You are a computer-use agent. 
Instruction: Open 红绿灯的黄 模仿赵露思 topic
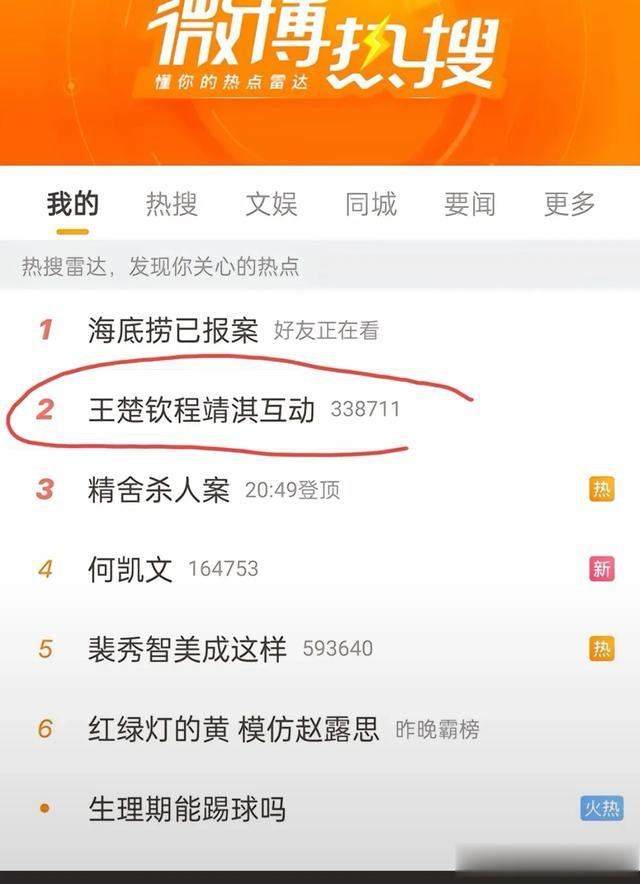[x=233, y=729]
